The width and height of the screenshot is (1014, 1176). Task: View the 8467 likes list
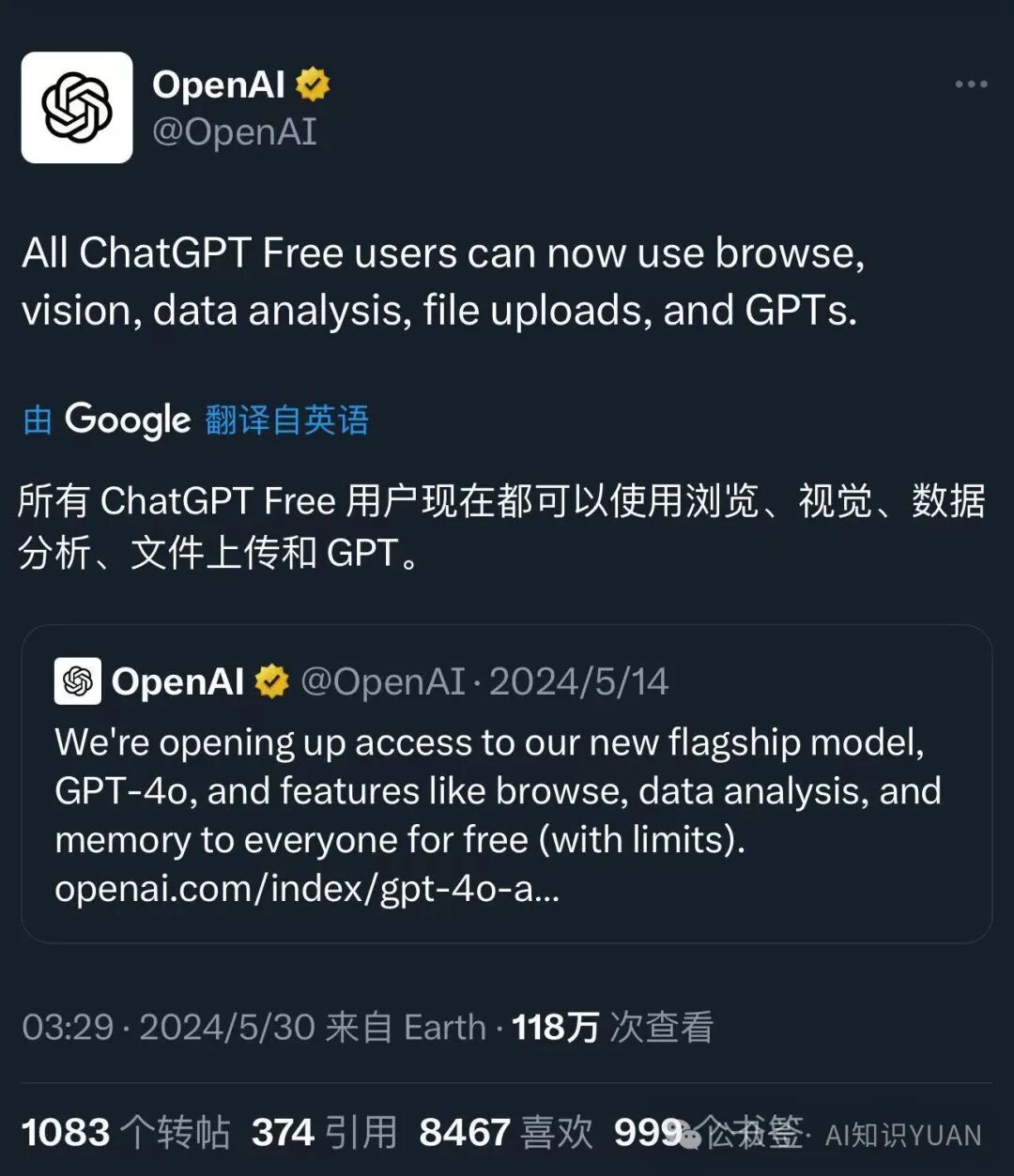tap(506, 1132)
